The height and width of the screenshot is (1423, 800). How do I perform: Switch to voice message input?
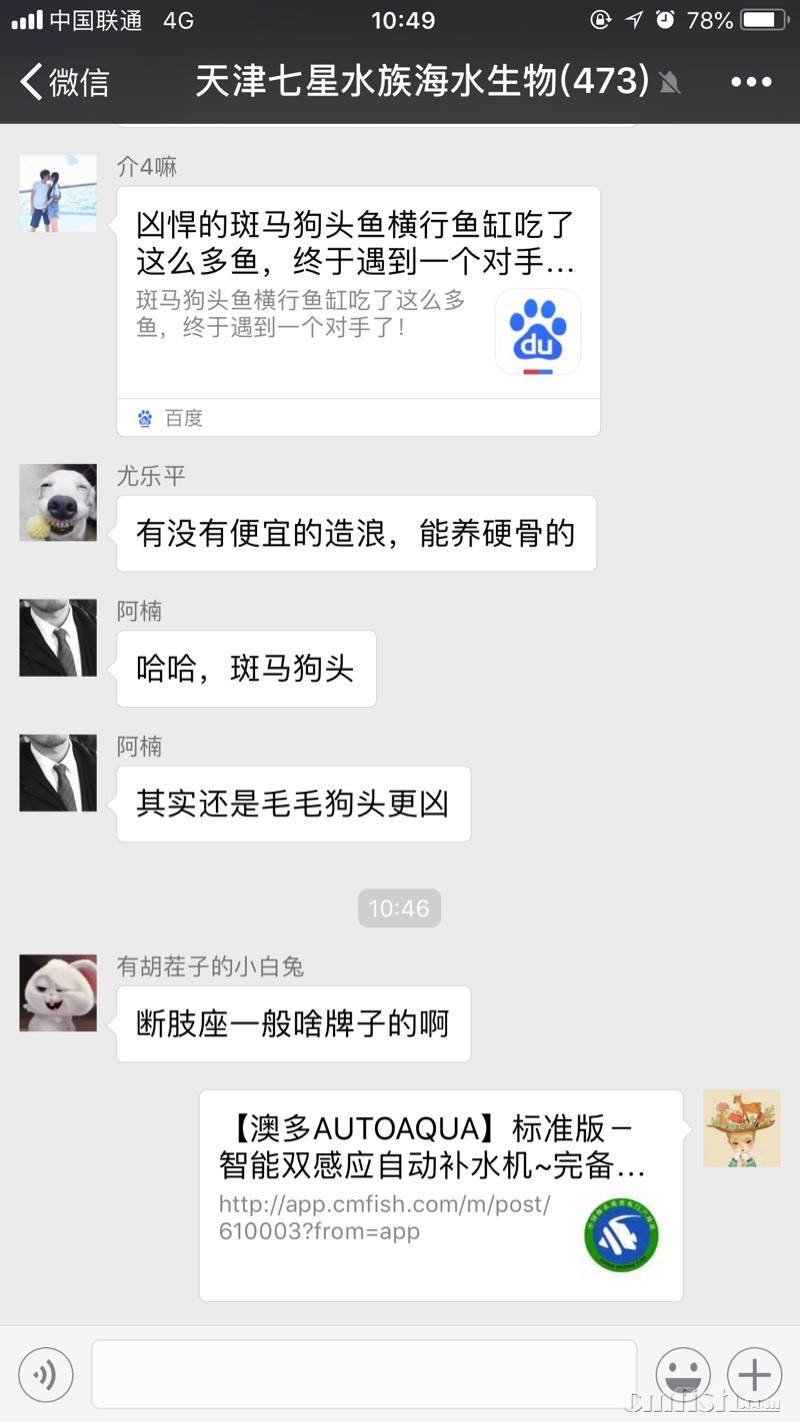pos(45,1375)
